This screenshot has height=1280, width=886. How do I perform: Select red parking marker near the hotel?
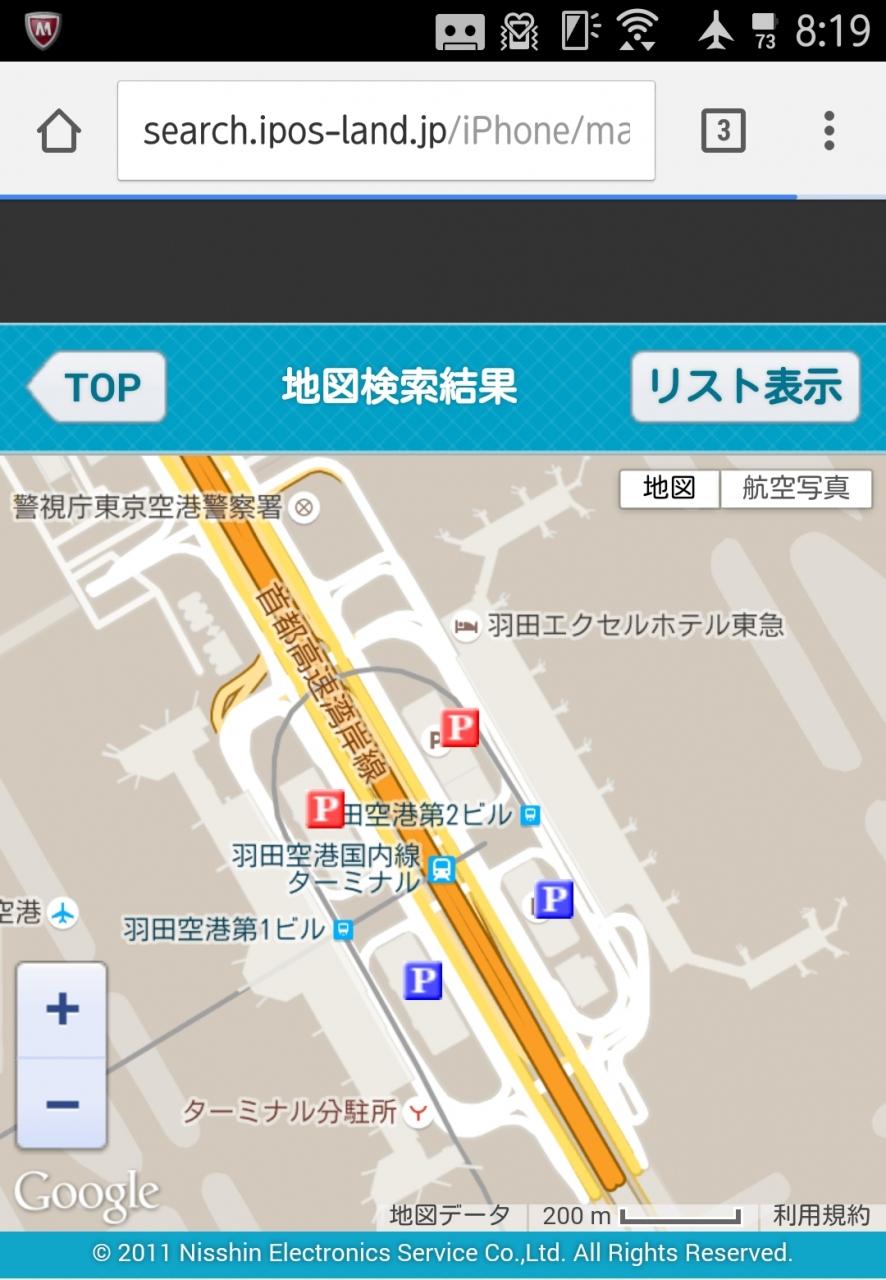click(460, 728)
